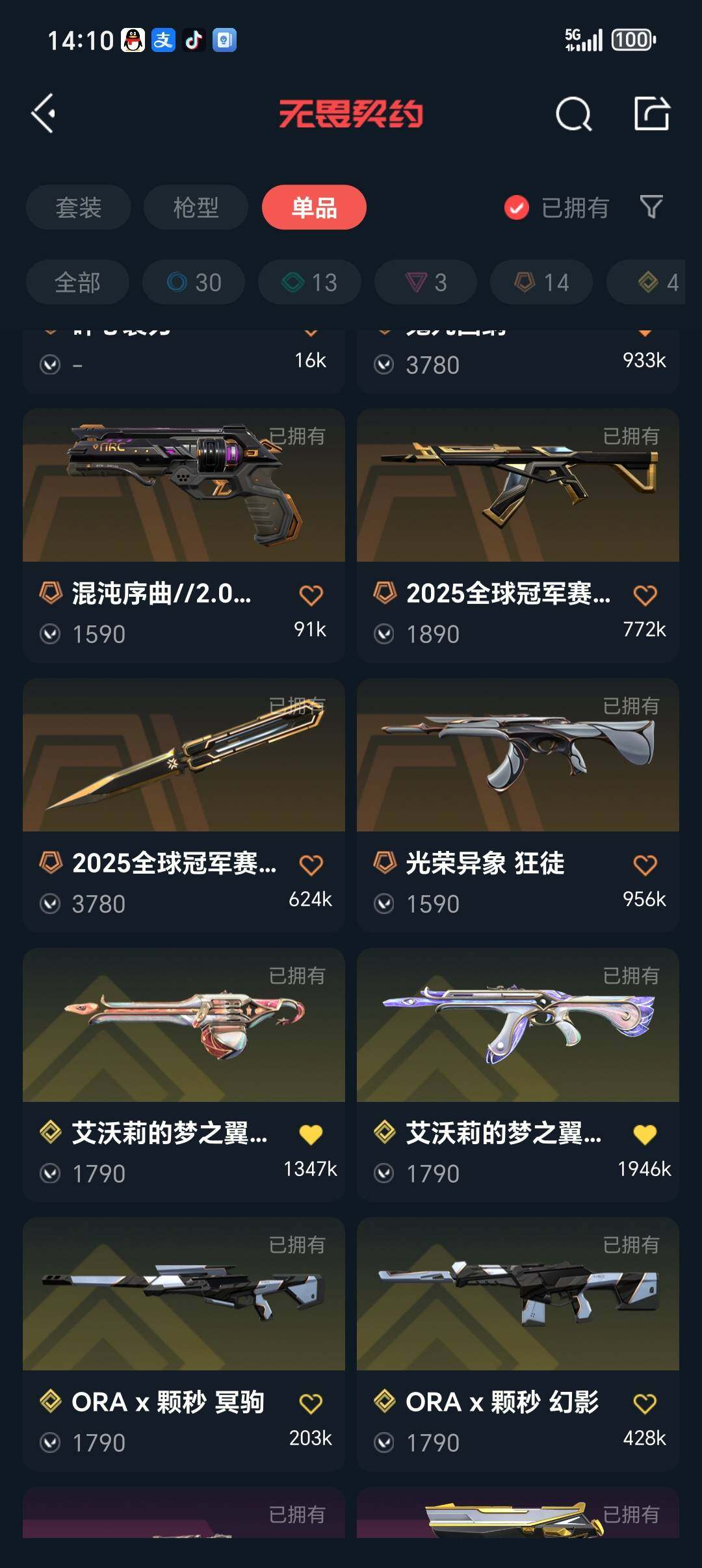Switch to the 套装 tab

pos(79,207)
